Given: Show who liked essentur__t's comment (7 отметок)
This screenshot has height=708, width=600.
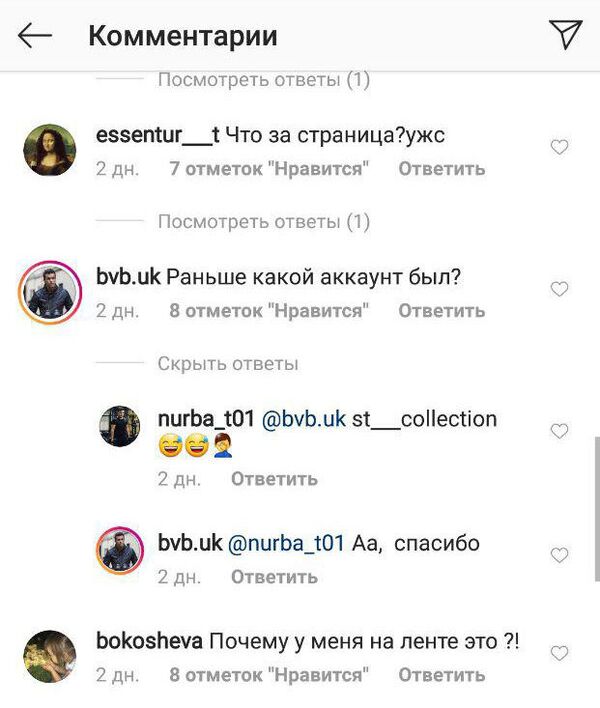Looking at the screenshot, I should (x=269, y=168).
